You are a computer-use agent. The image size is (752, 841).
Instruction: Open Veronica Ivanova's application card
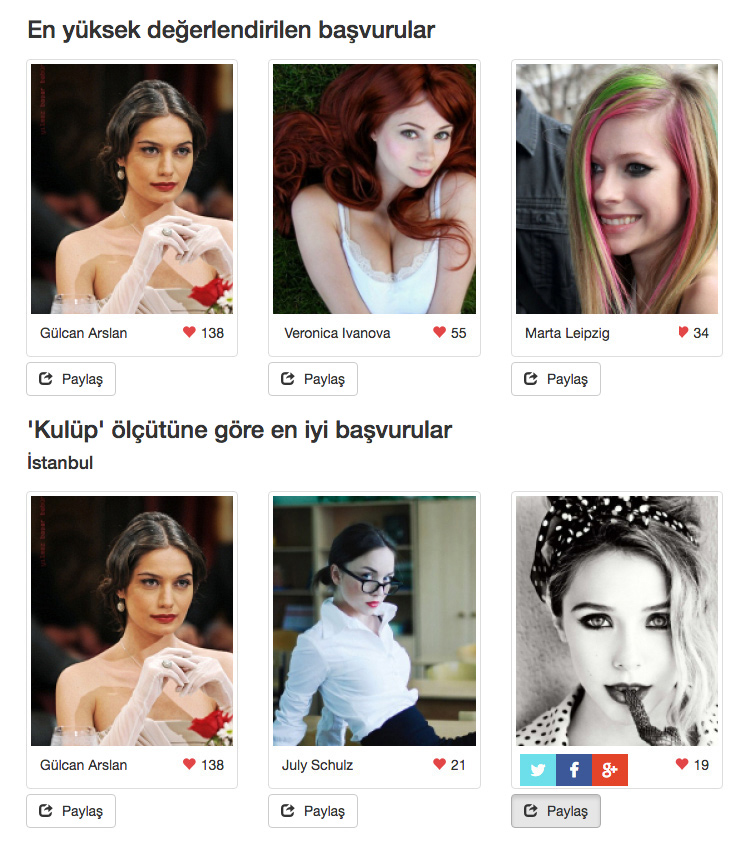pos(374,190)
